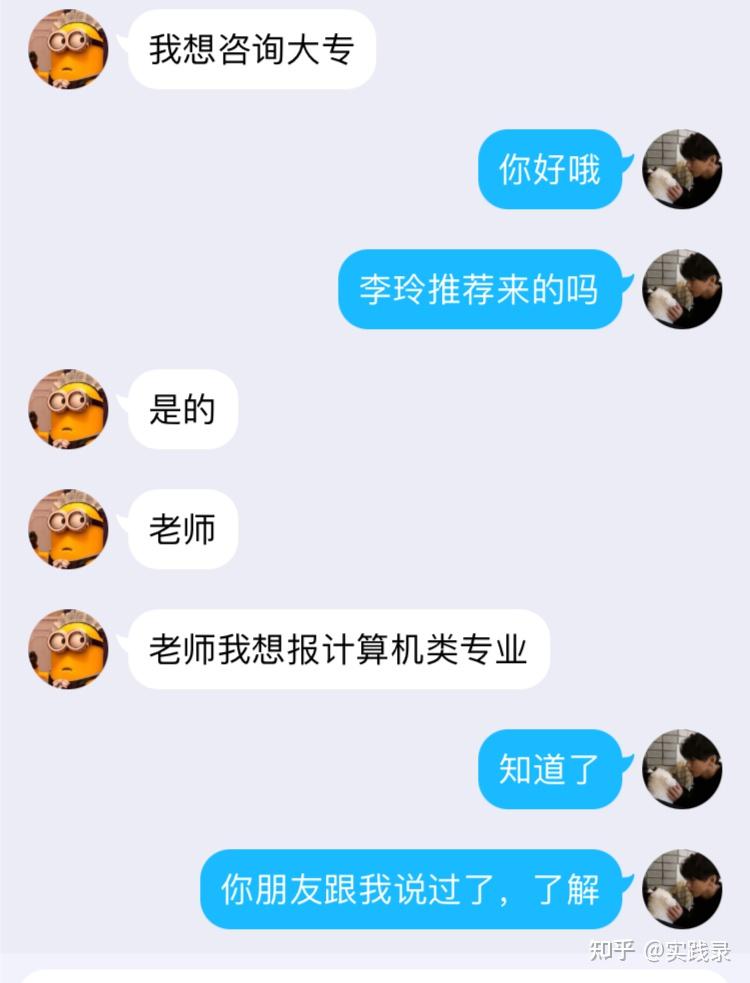The height and width of the screenshot is (983, 750).
Task: Tap avatar next to '你朋友跟我说过了，了解'
Action: click(x=682, y=889)
